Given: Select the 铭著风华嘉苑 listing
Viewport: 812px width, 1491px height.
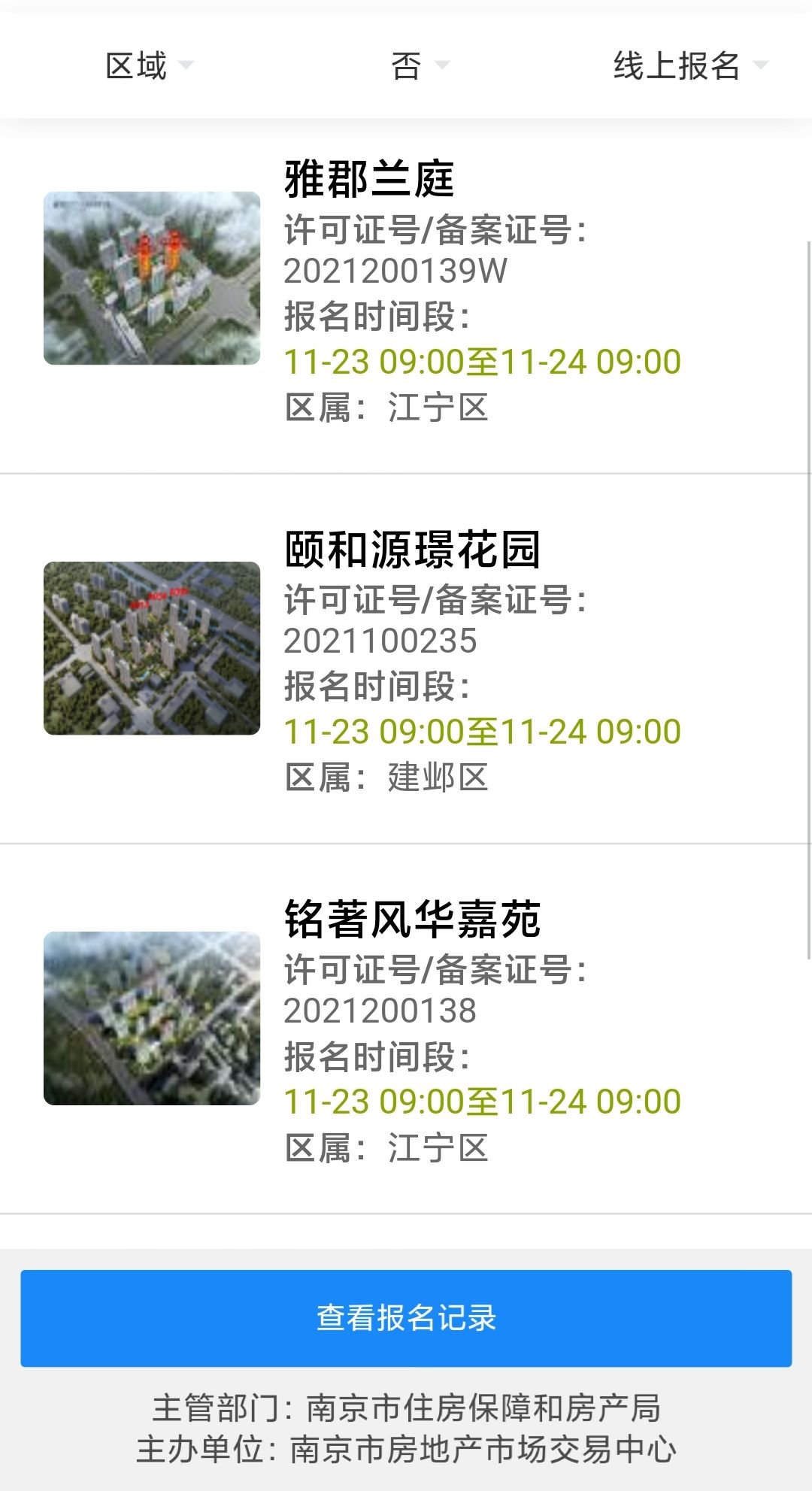Looking at the screenshot, I should click(x=406, y=1029).
